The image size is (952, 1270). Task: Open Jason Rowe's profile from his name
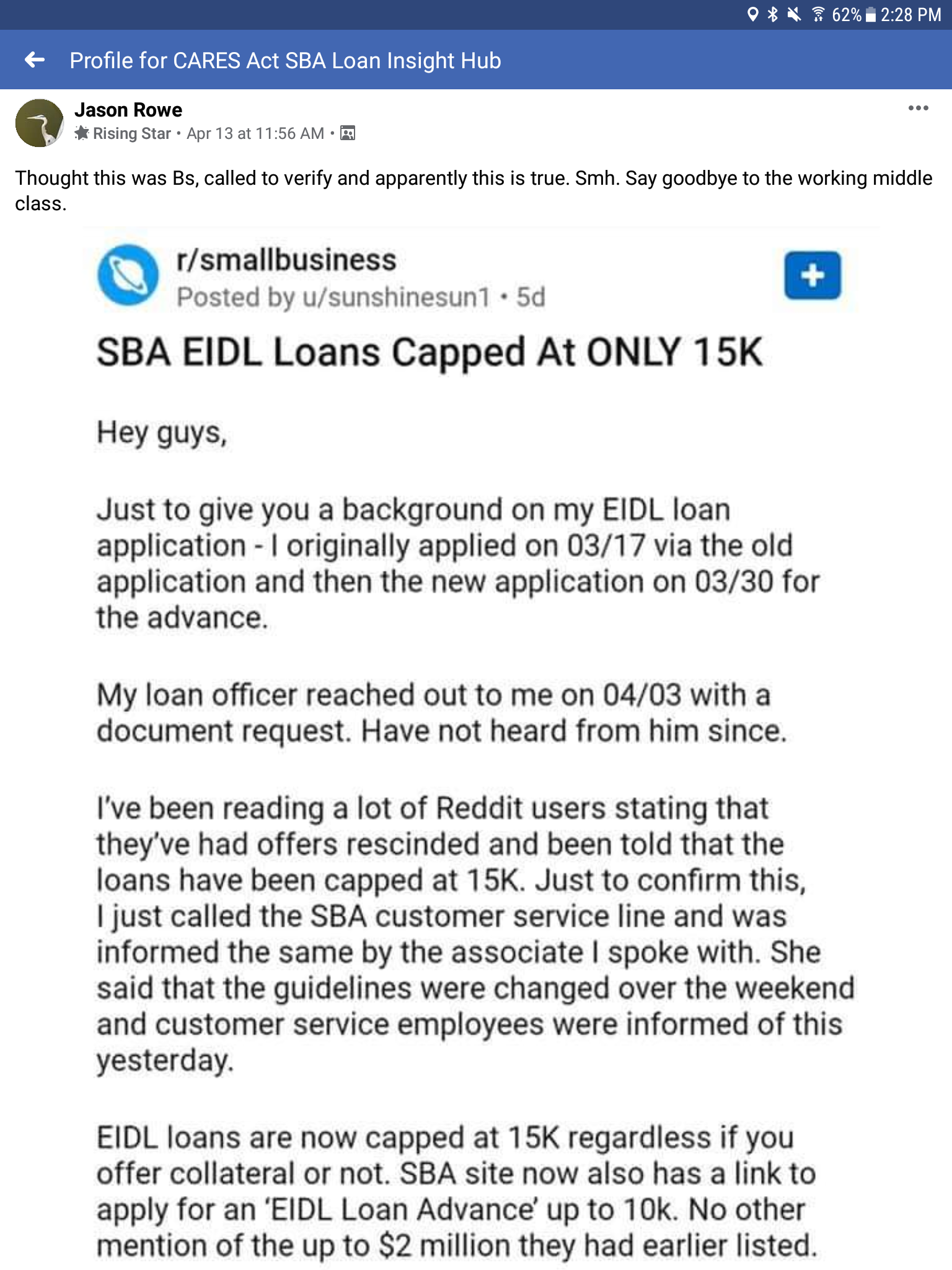tap(128, 110)
